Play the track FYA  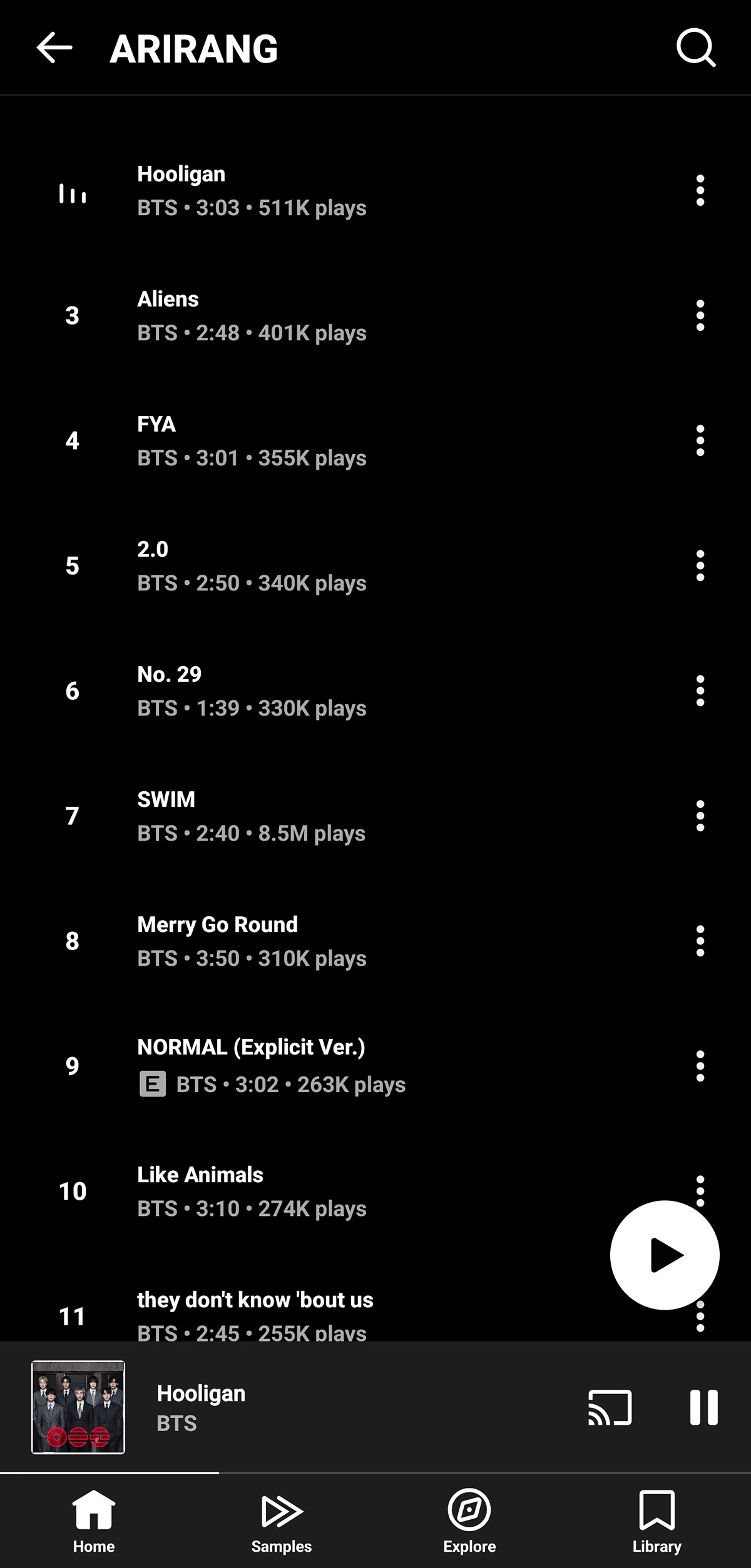tap(250, 441)
